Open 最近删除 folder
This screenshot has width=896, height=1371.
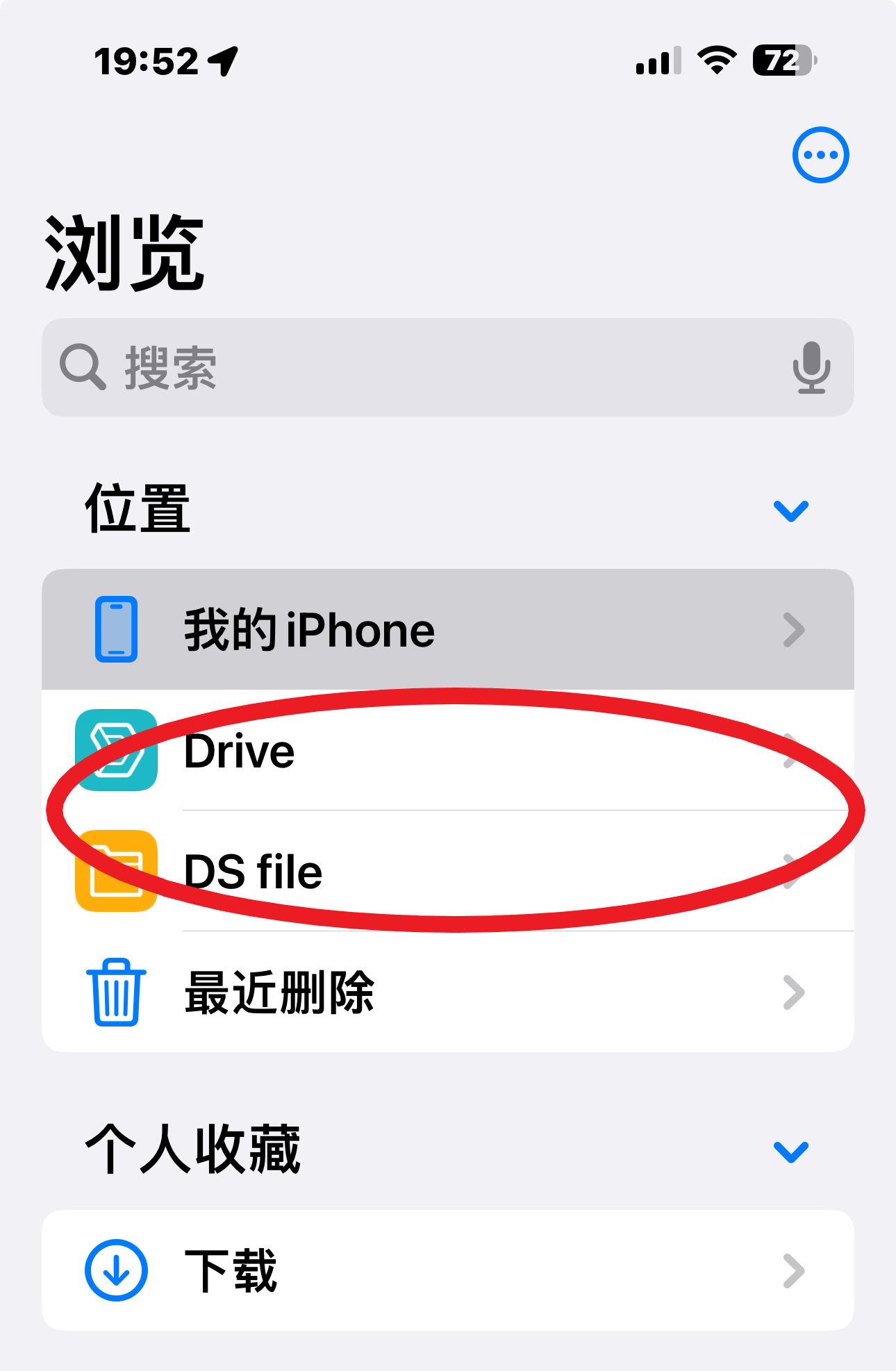(x=447, y=992)
